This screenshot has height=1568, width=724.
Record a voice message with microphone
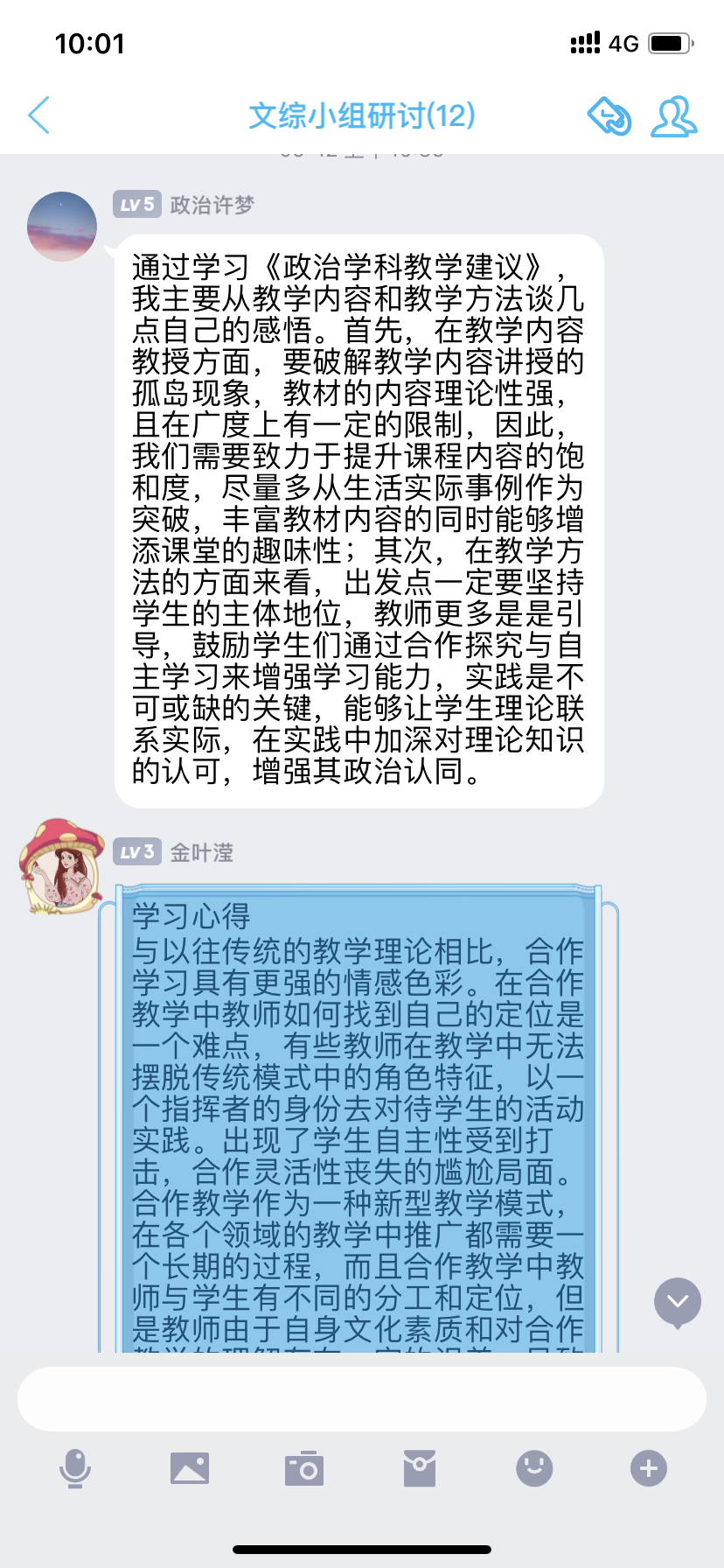pyautogui.click(x=75, y=1467)
